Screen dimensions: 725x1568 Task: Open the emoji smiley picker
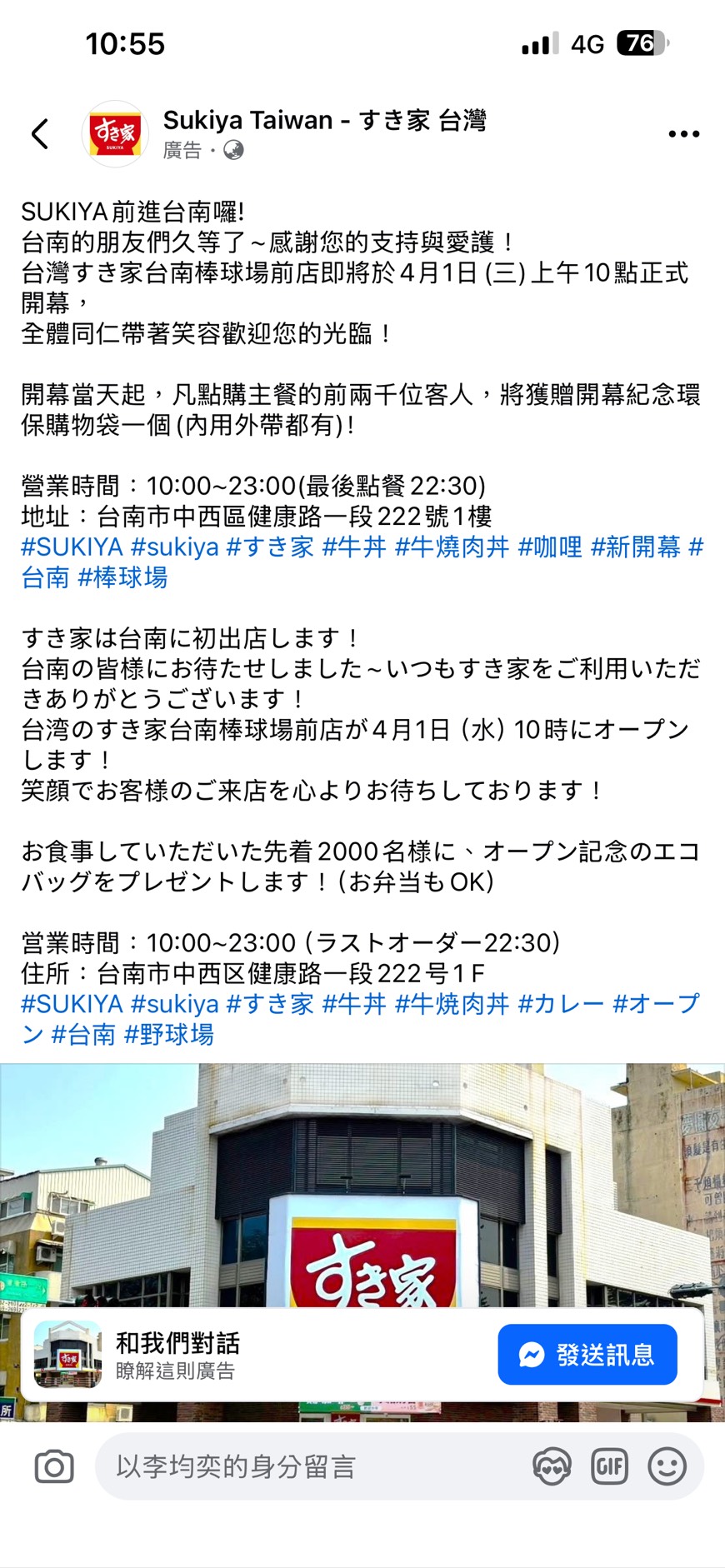(667, 1466)
